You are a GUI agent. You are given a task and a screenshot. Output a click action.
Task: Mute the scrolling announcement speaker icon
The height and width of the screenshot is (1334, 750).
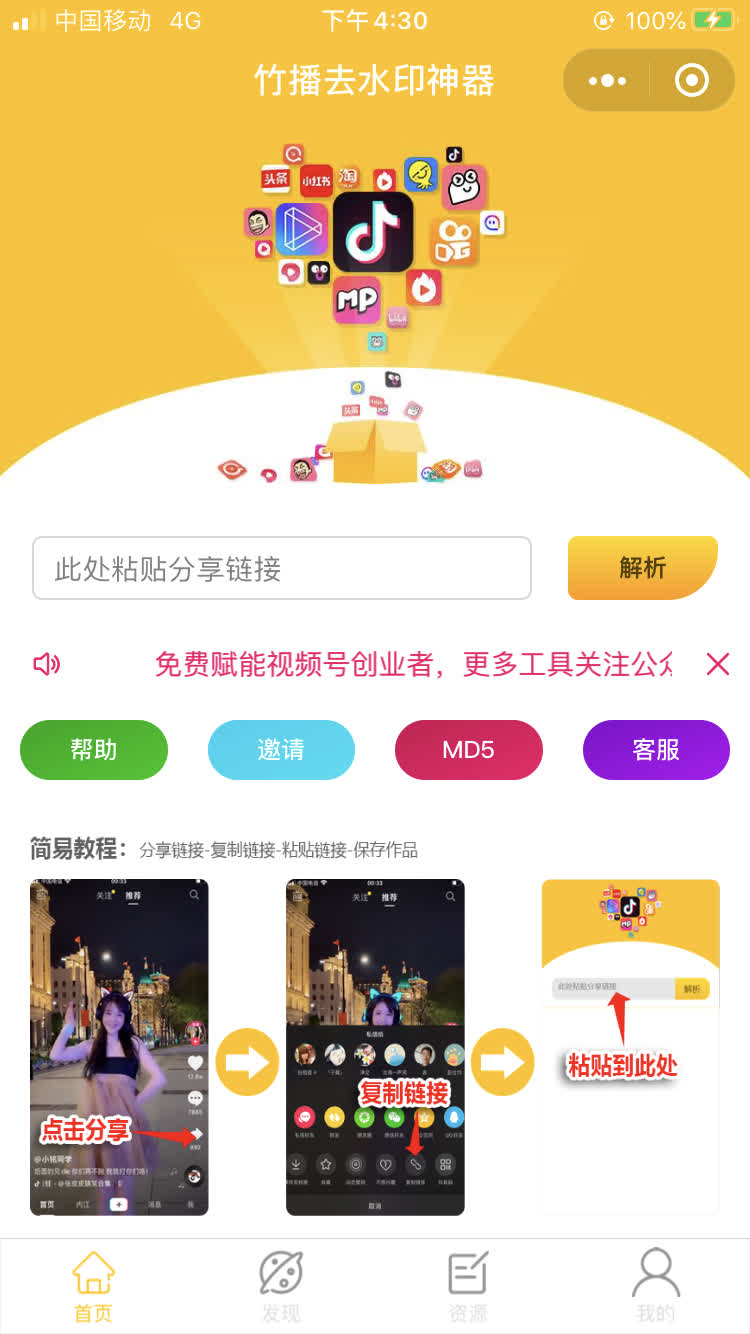click(x=44, y=664)
